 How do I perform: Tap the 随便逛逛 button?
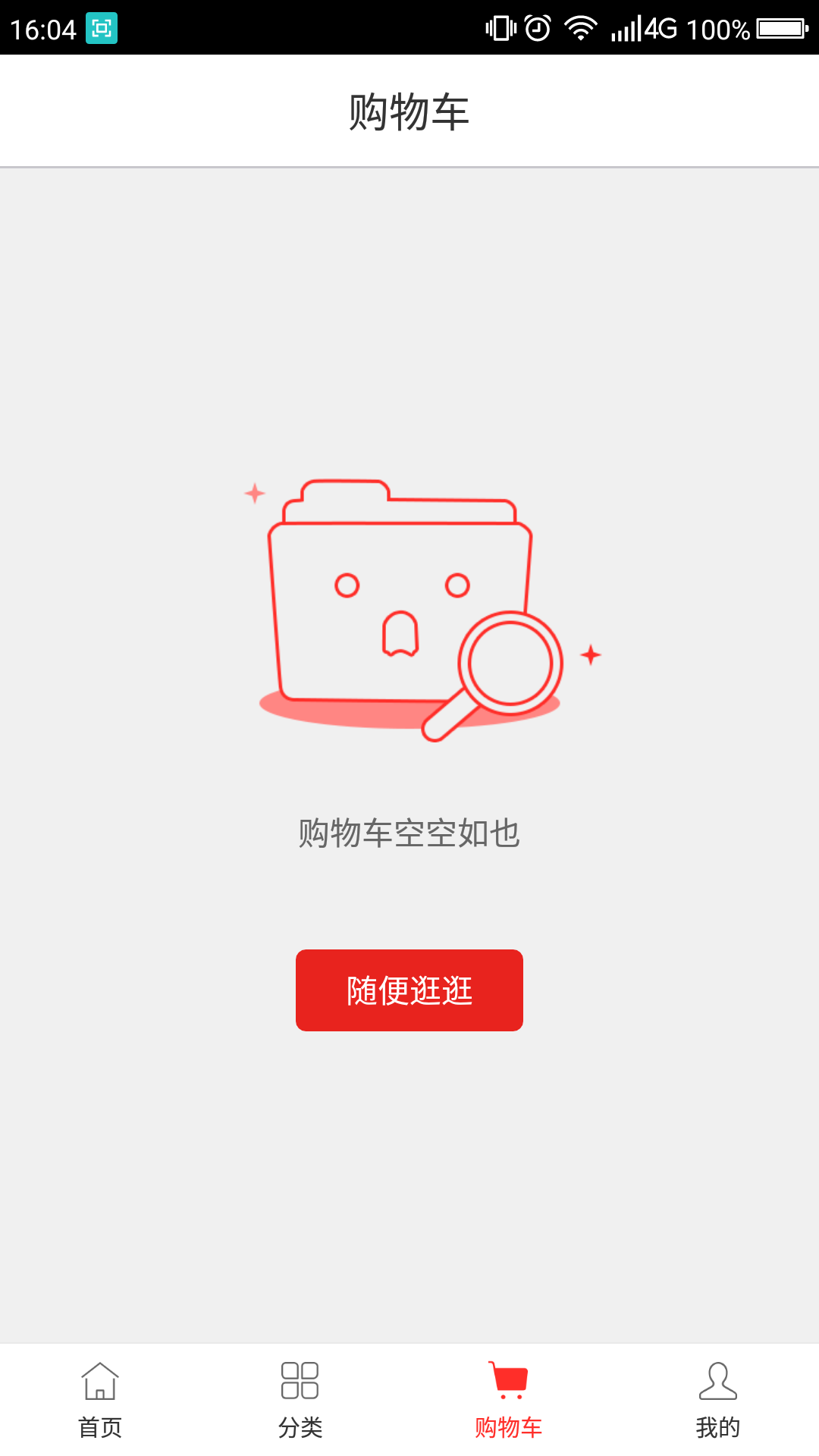click(x=409, y=990)
